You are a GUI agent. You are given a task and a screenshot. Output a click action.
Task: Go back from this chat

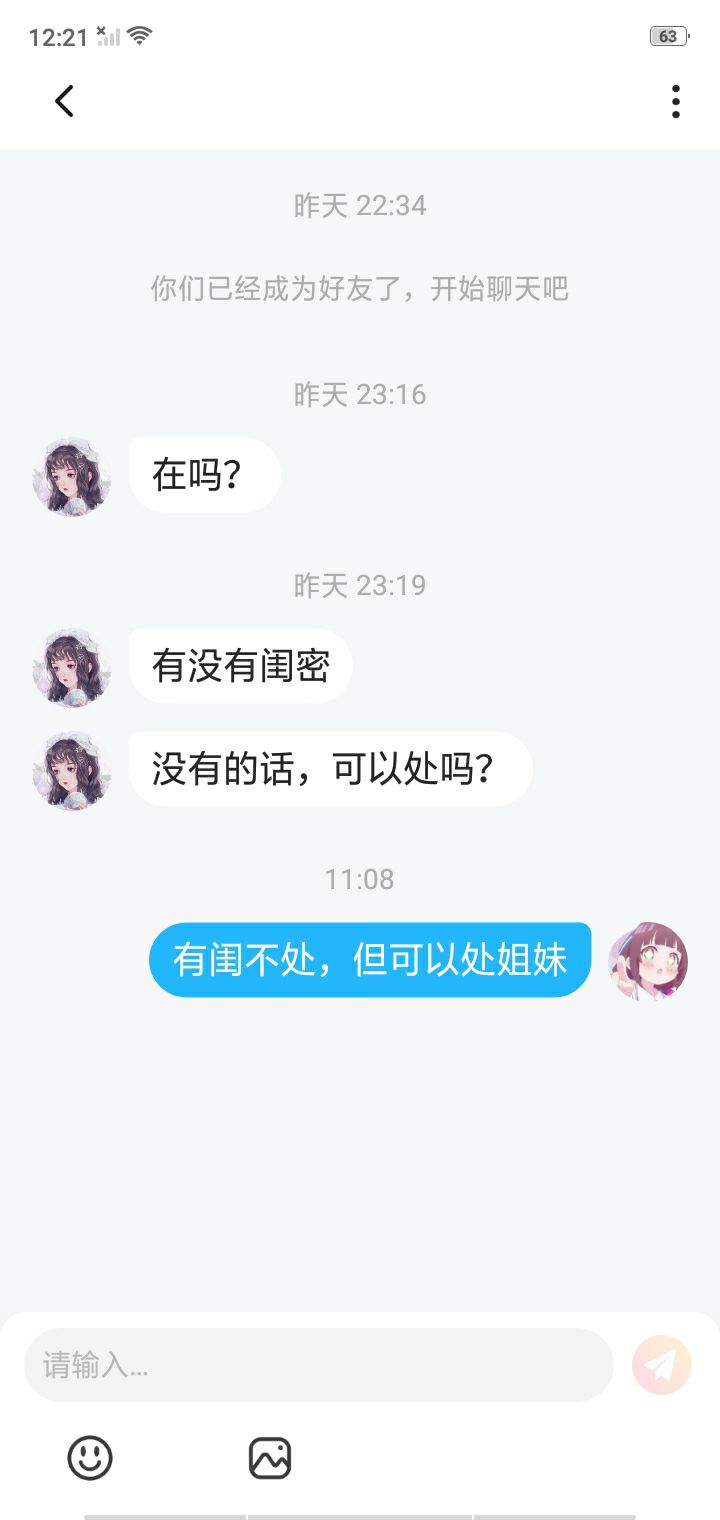pyautogui.click(x=65, y=101)
